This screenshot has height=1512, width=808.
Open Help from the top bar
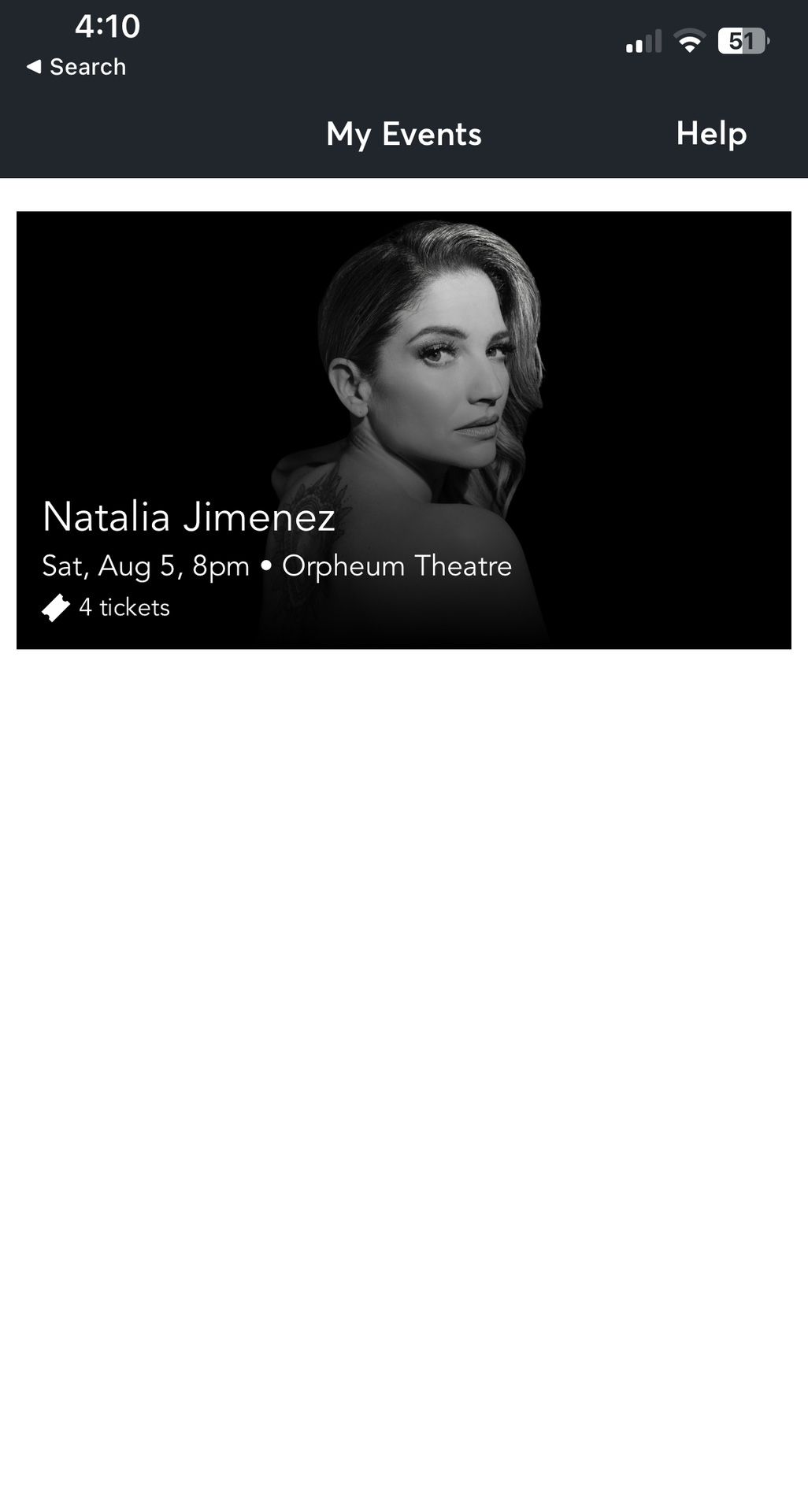pos(710,134)
